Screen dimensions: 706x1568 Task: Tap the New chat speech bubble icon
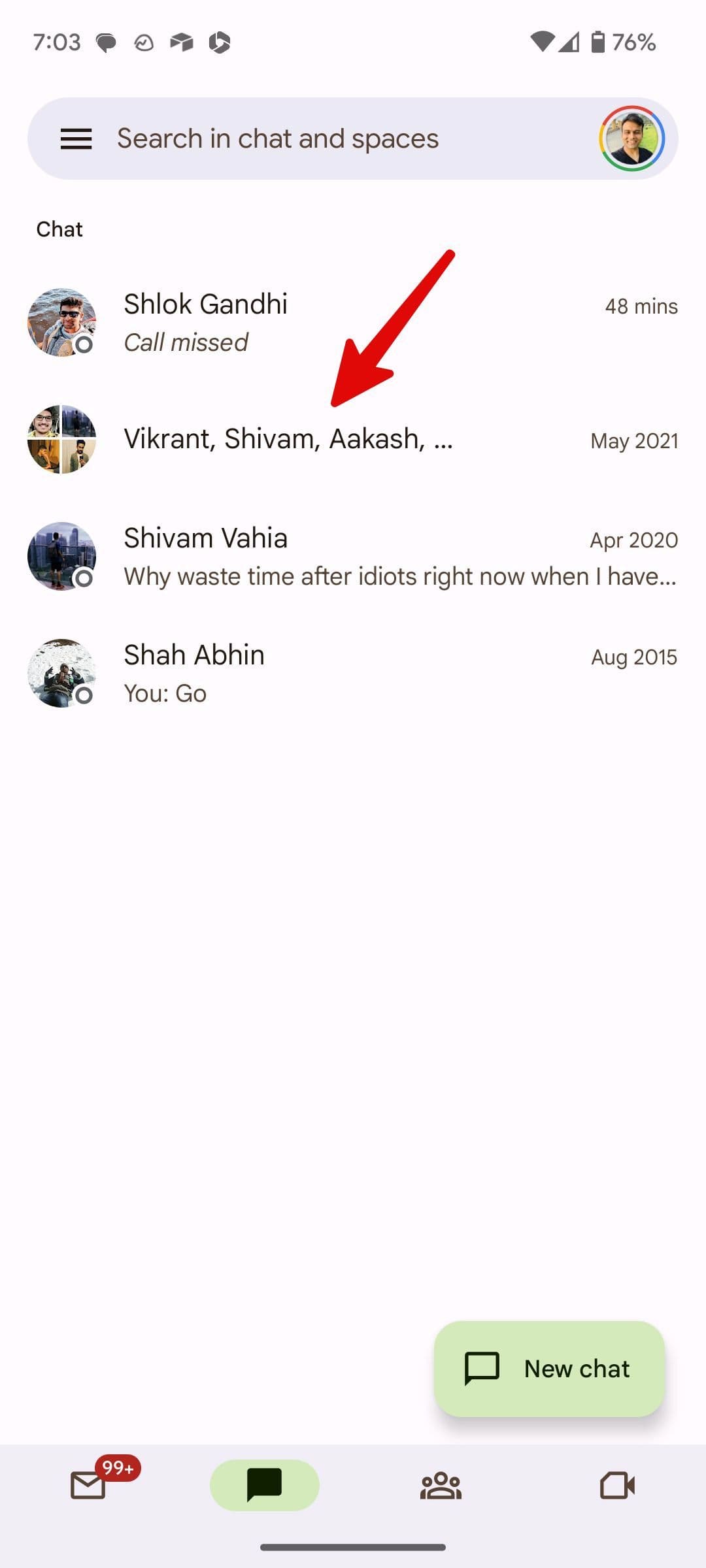pos(481,1369)
